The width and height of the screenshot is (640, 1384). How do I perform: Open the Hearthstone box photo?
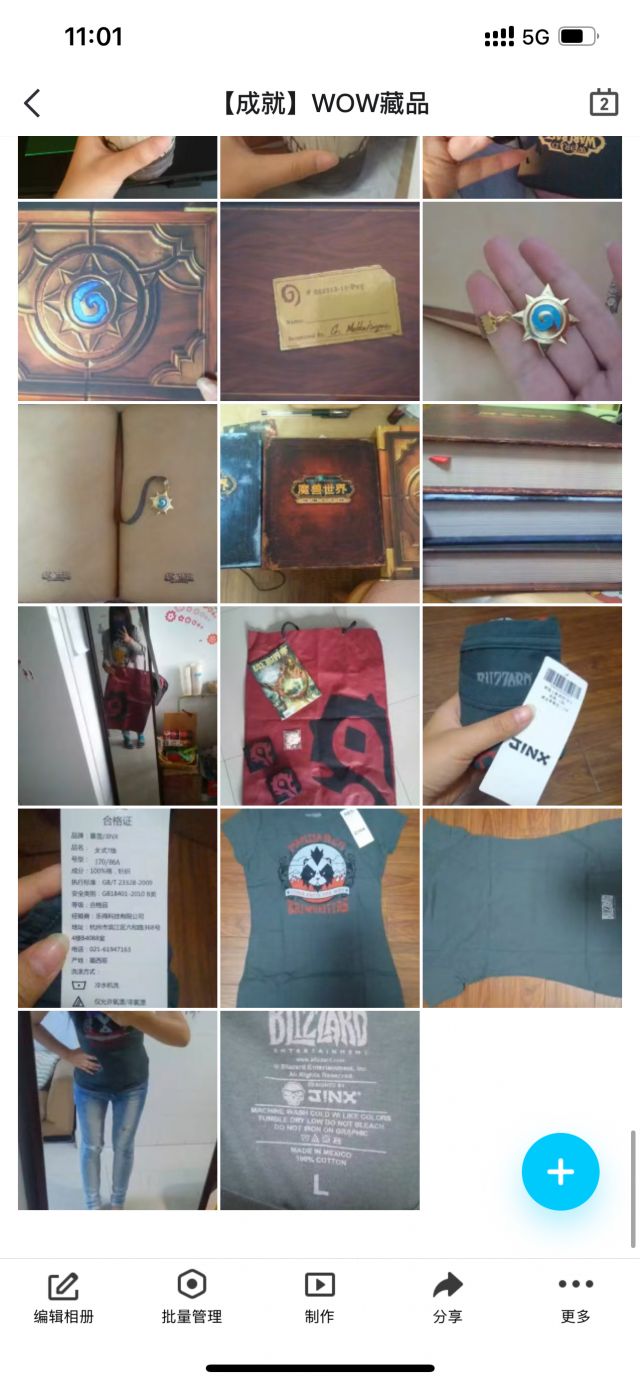(x=117, y=301)
